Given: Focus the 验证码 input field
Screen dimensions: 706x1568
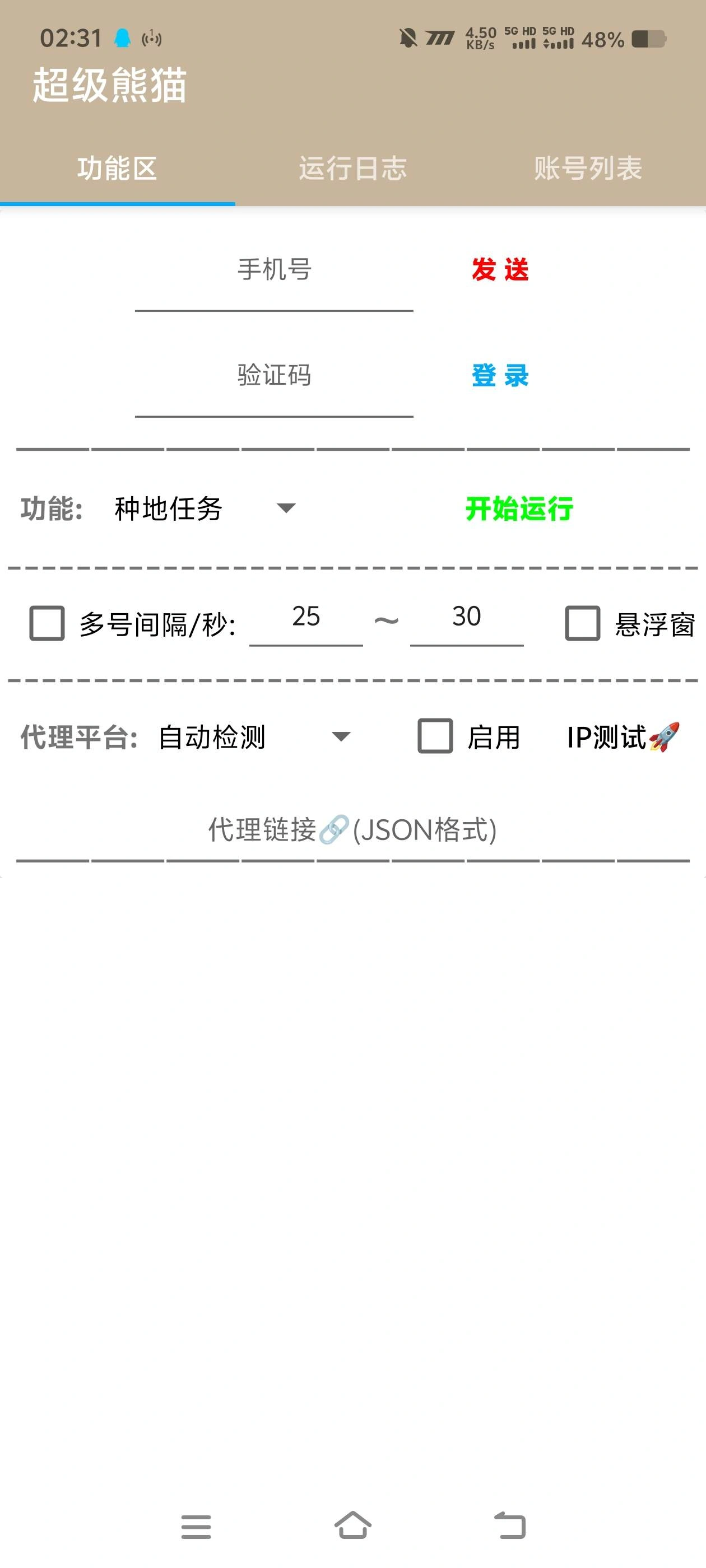Looking at the screenshot, I should coord(274,376).
